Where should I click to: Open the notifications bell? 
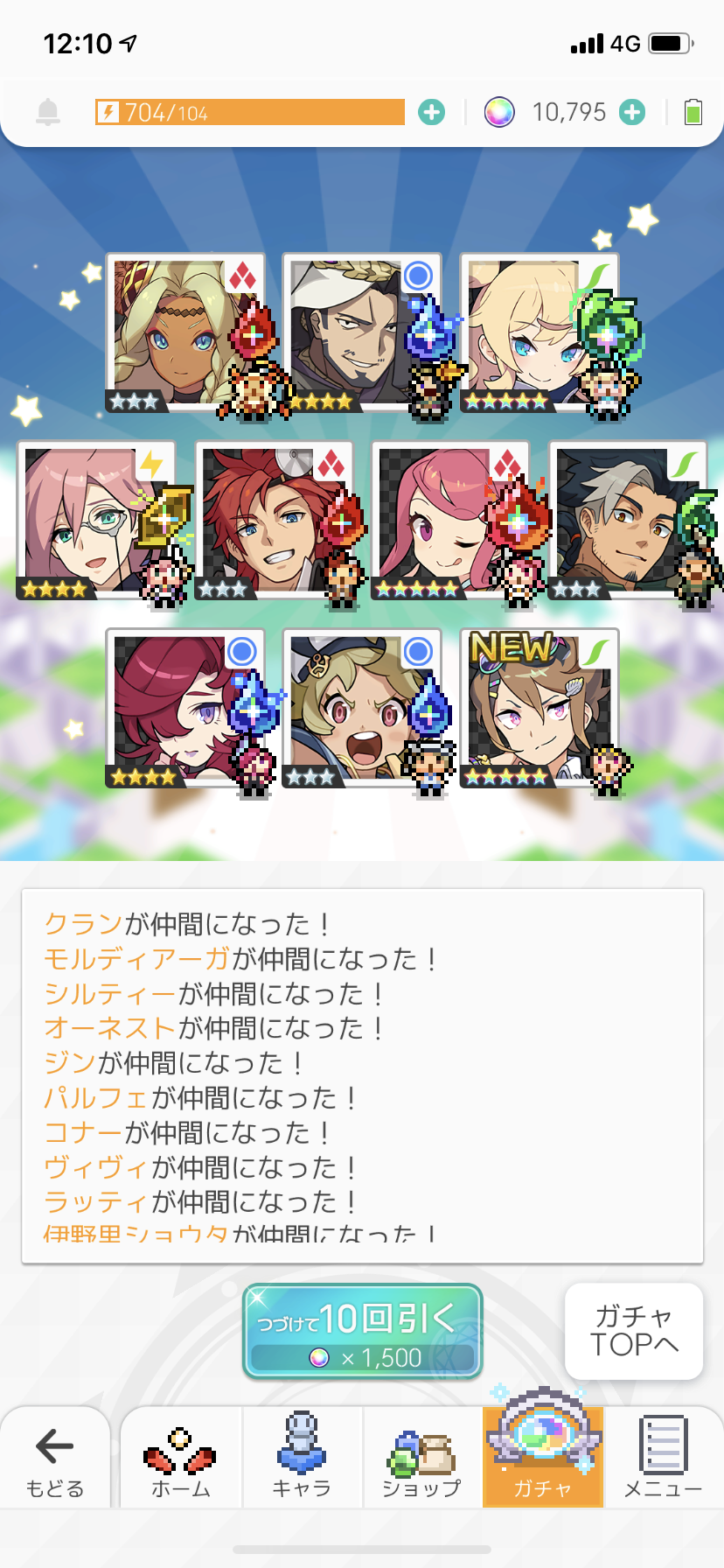tap(48, 112)
